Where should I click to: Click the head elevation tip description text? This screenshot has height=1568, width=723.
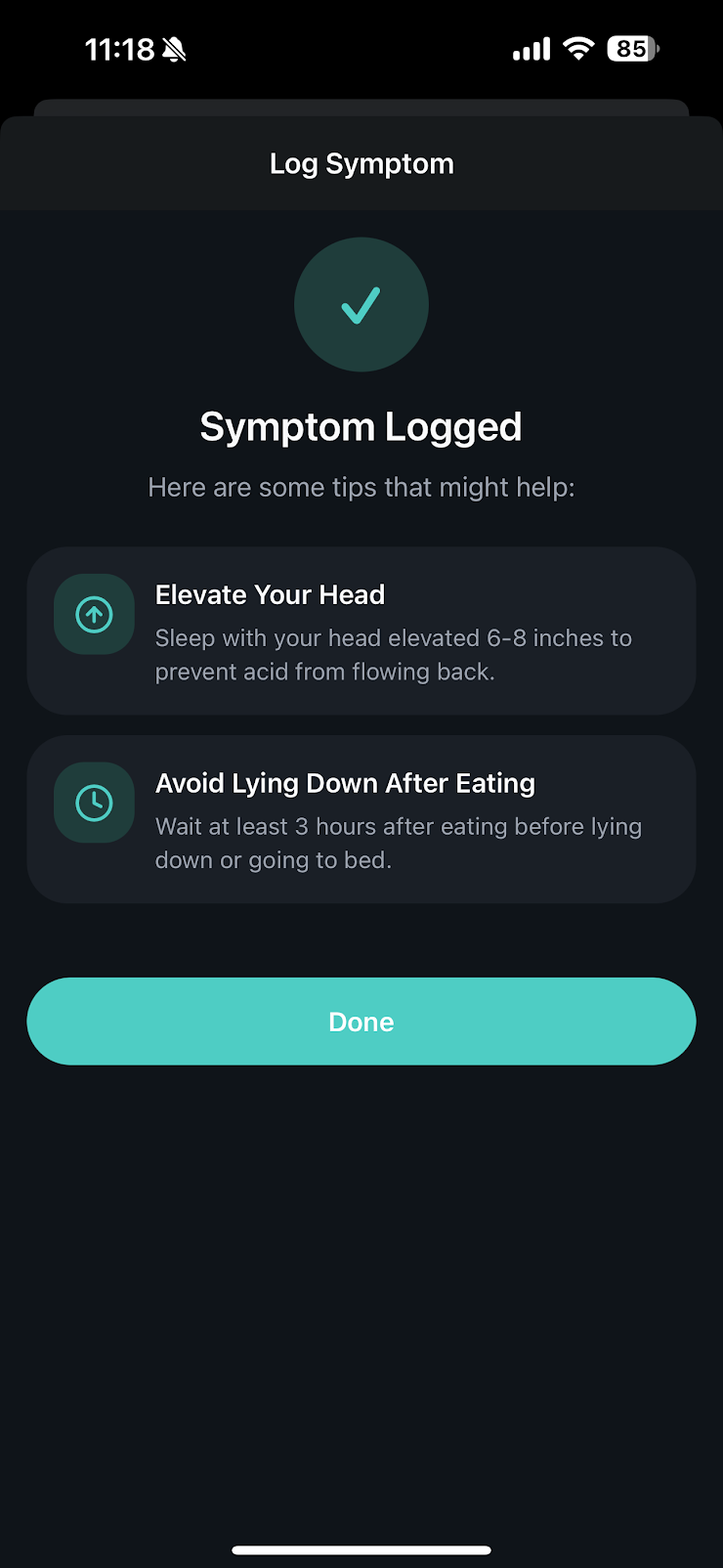click(394, 654)
